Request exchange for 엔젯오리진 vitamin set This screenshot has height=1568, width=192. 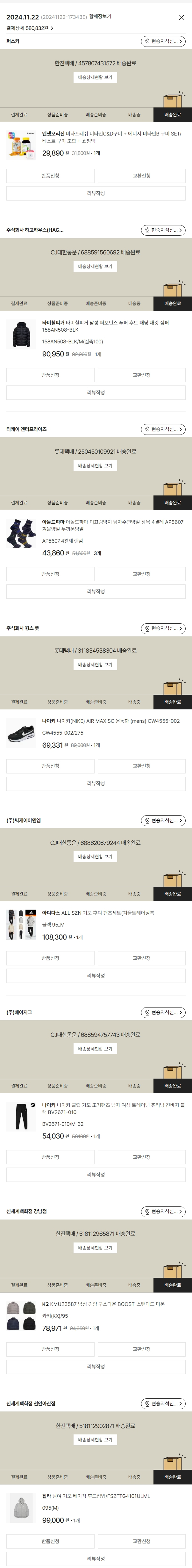141,176
